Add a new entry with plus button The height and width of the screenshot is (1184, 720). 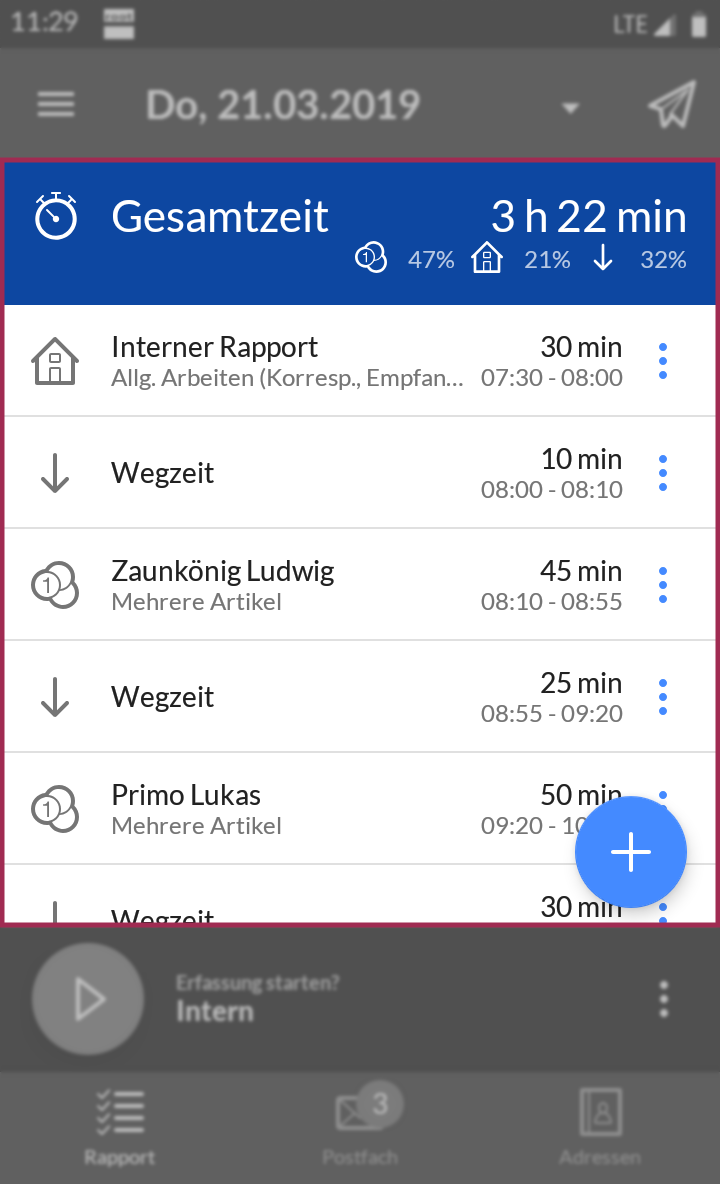pos(631,853)
